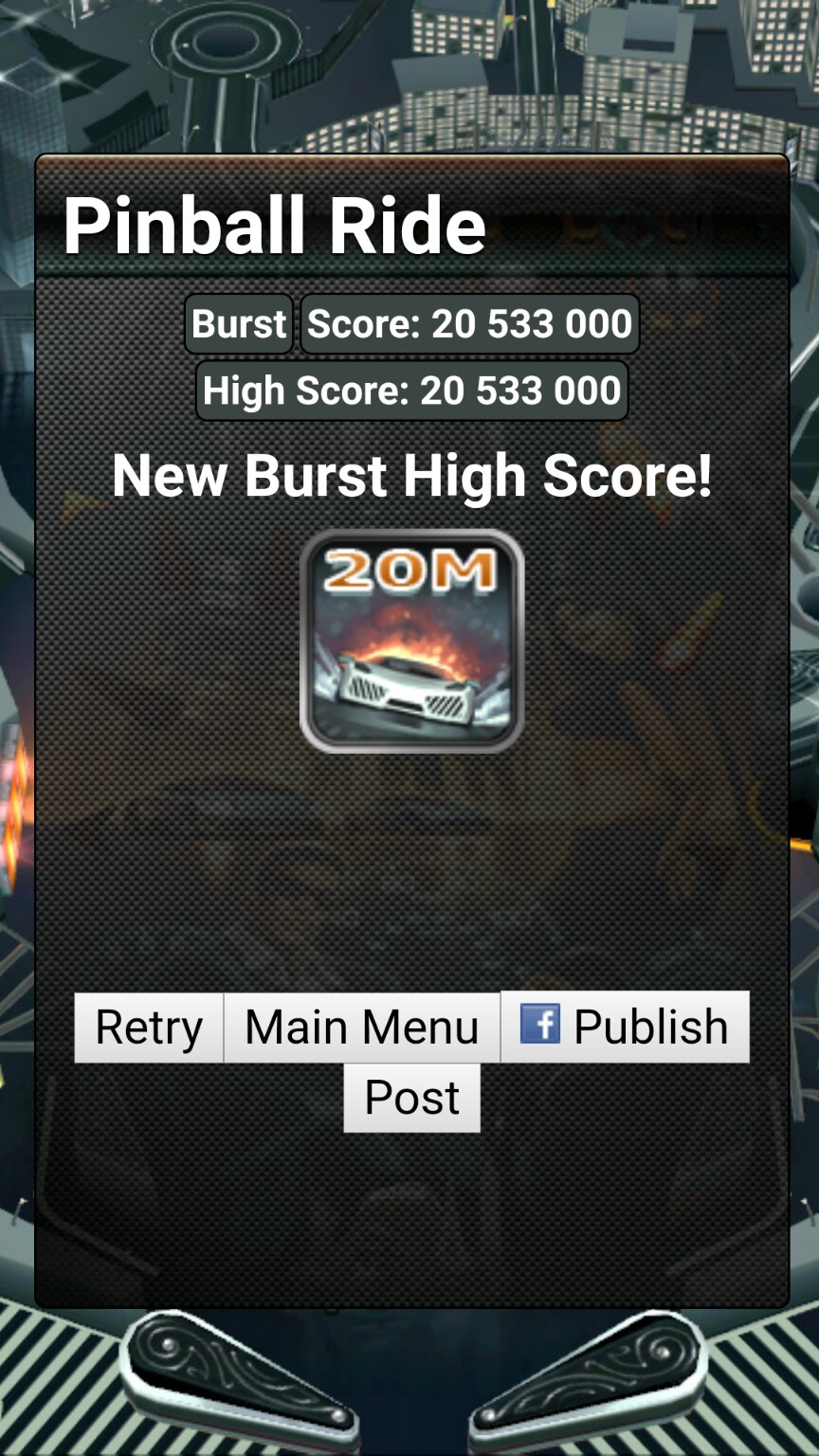Publish the score to Facebook
The image size is (819, 1456).
pos(625,1027)
